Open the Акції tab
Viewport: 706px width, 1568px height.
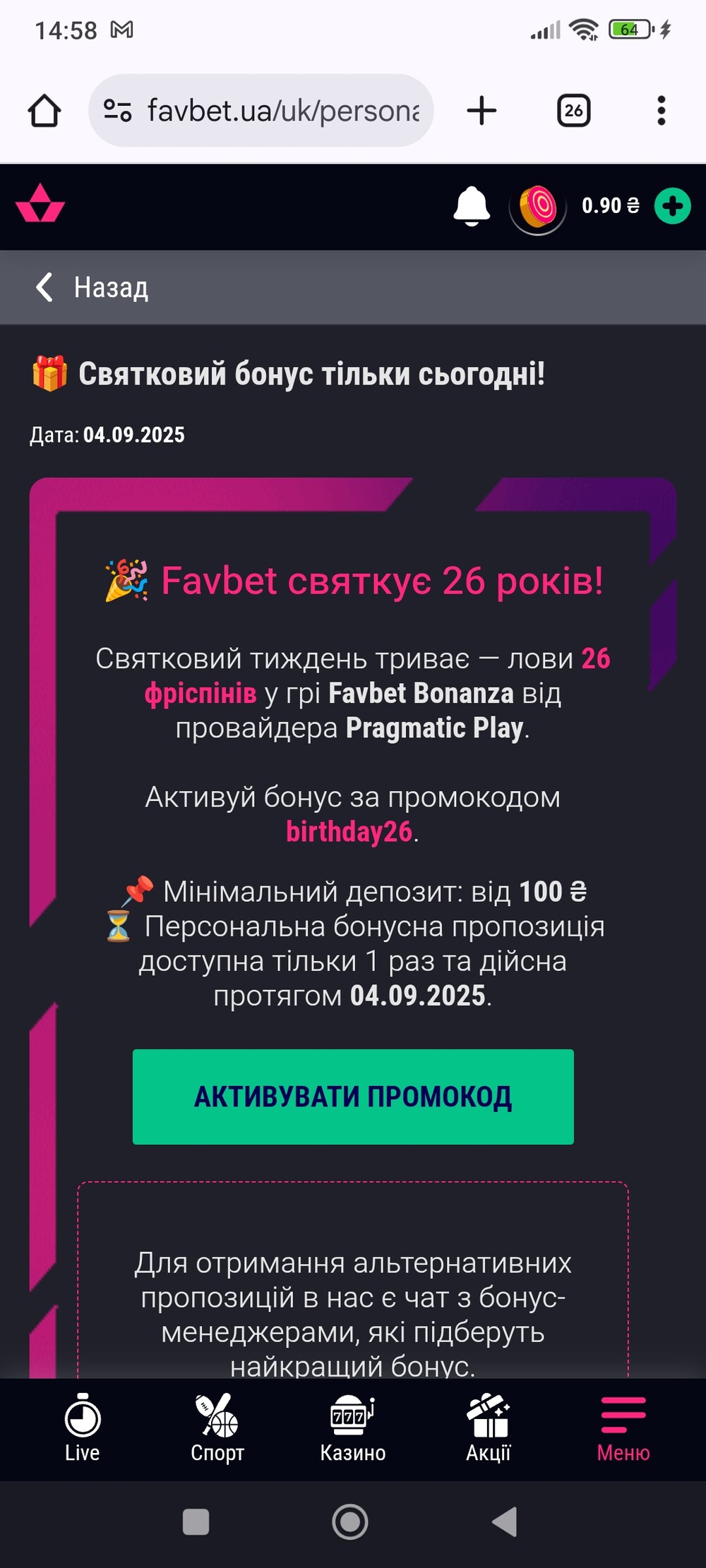pyautogui.click(x=489, y=1428)
